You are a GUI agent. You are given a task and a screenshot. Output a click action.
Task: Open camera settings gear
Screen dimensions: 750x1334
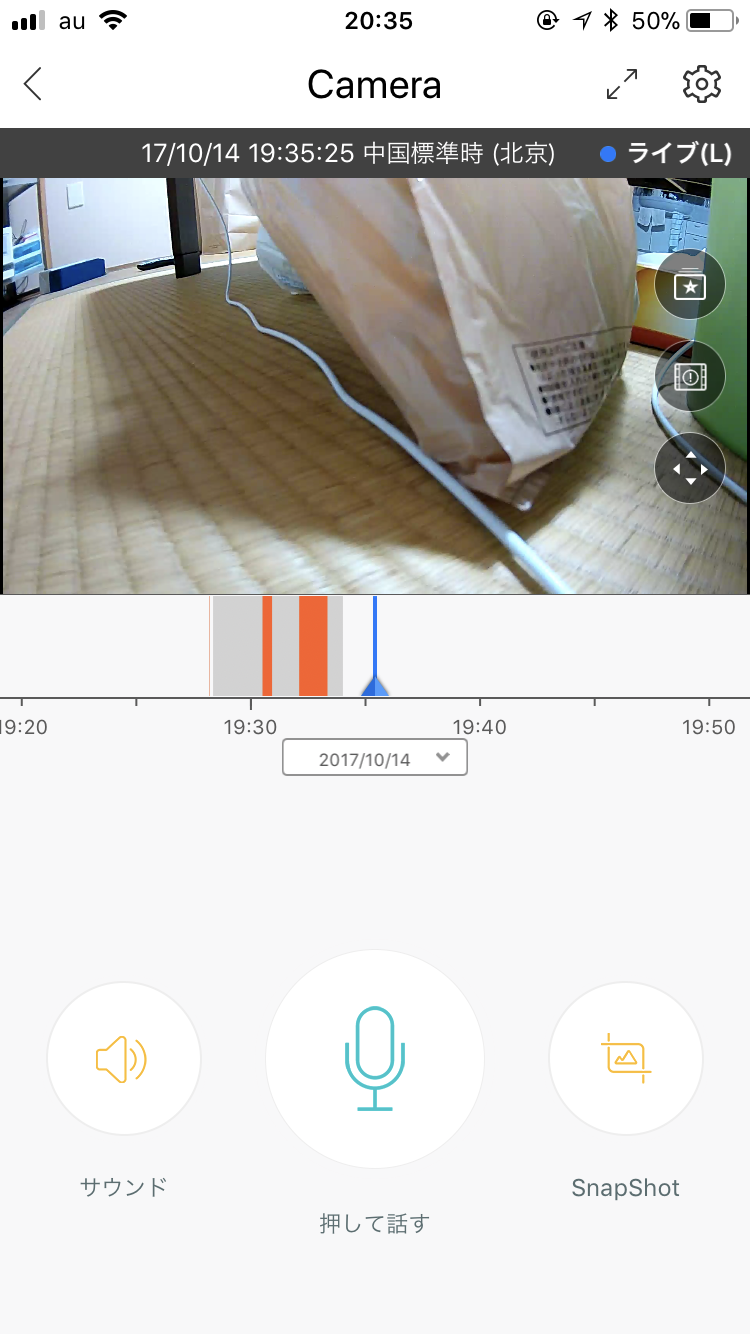pos(702,85)
